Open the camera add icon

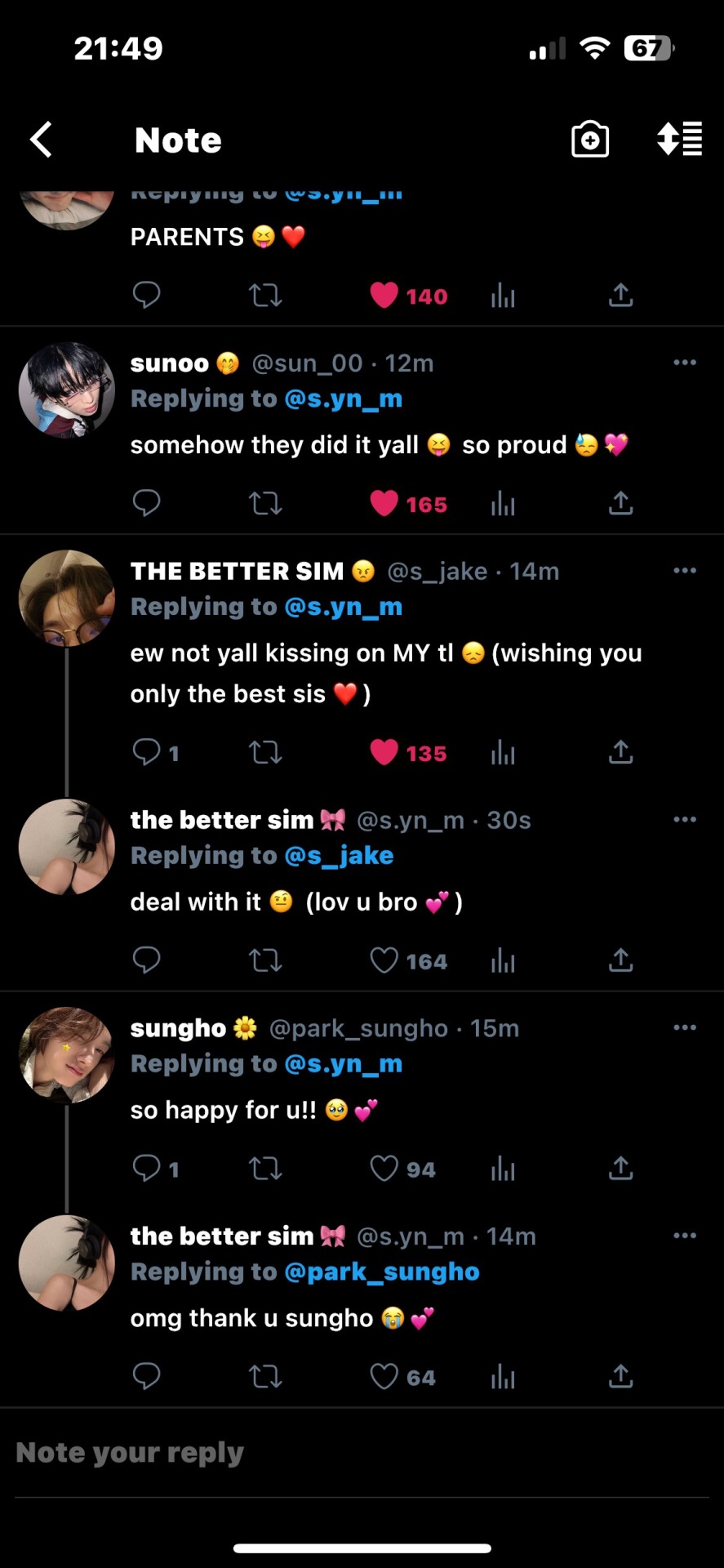589,140
